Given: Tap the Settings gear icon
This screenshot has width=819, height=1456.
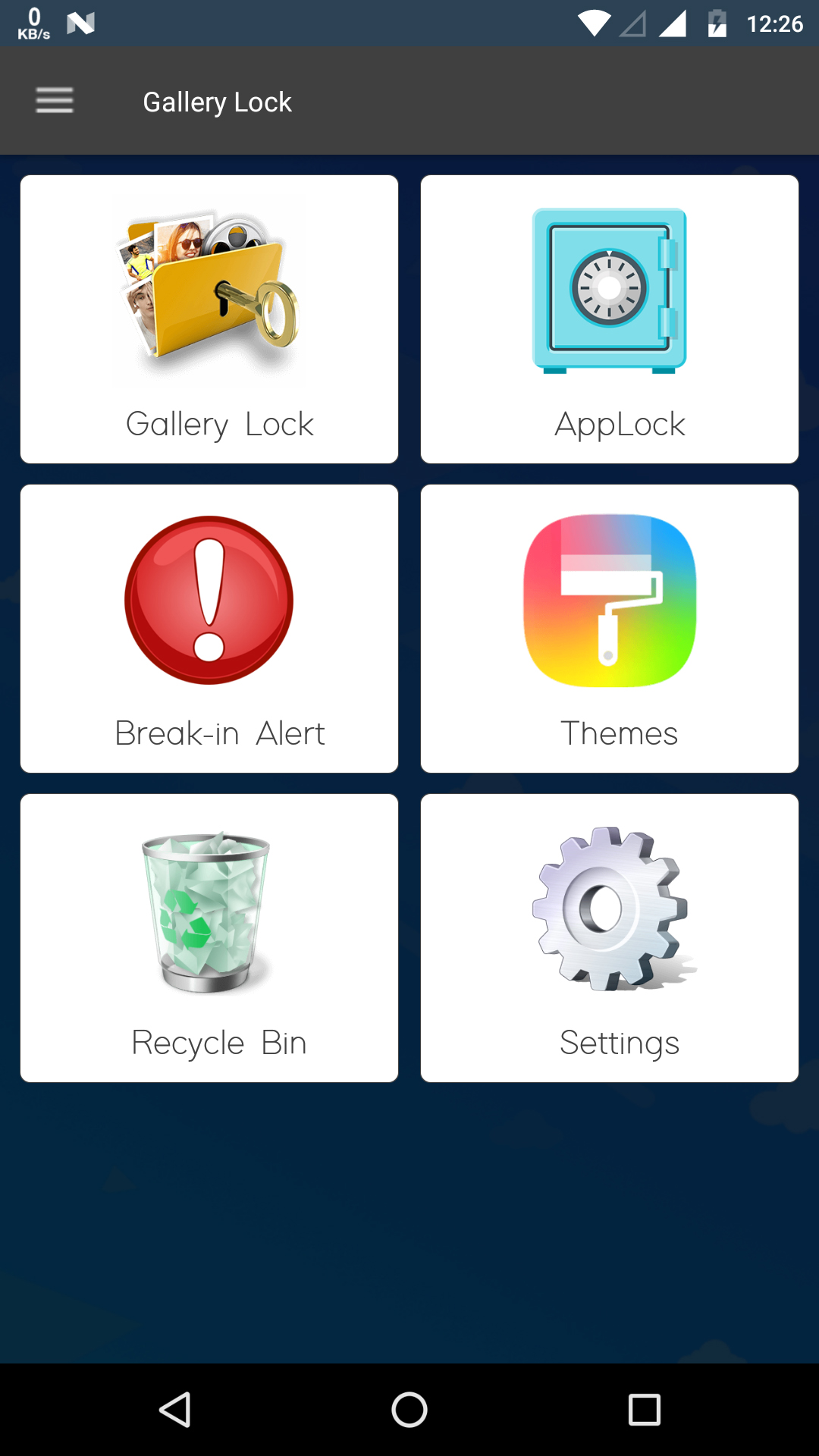Looking at the screenshot, I should [x=609, y=910].
